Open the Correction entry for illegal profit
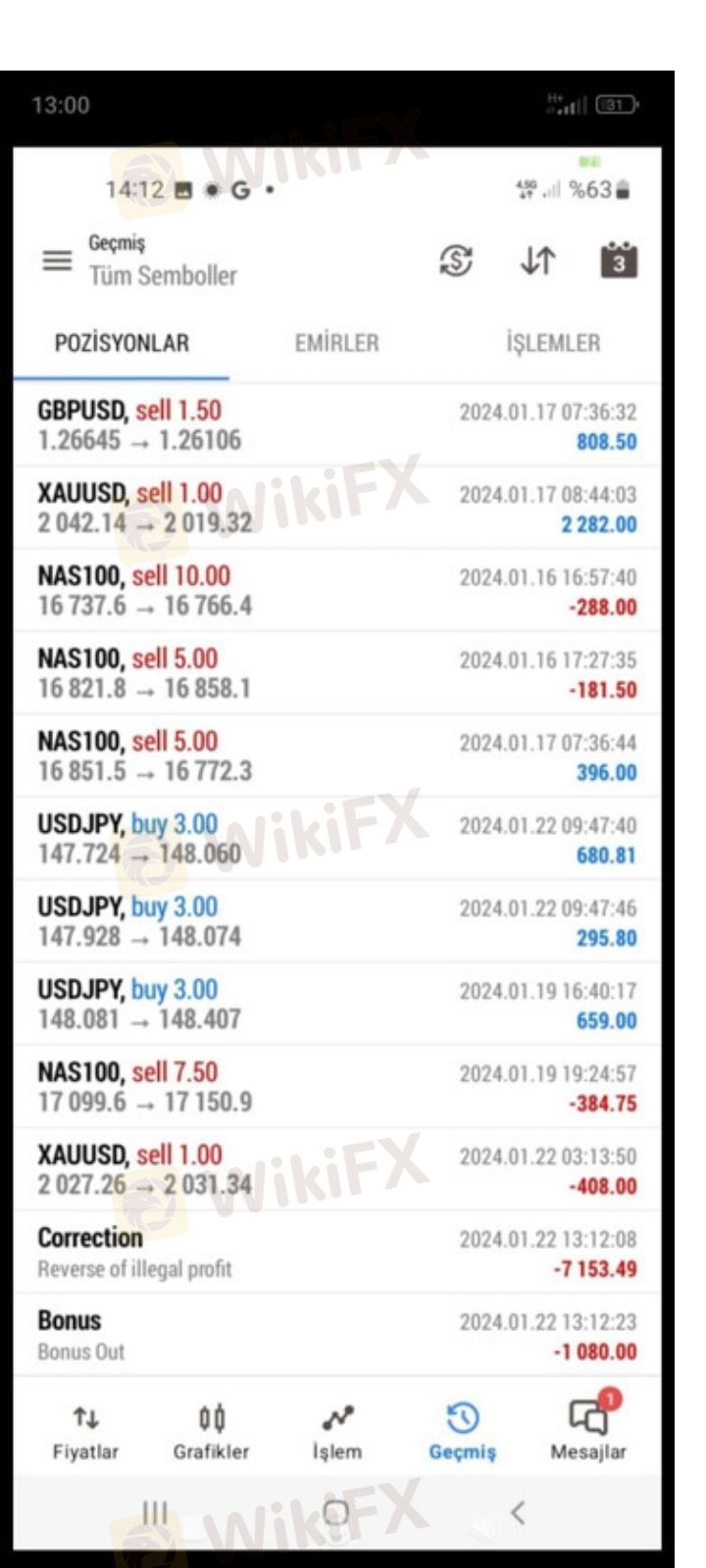Image resolution: width=706 pixels, height=1568 pixels. tap(336, 1252)
